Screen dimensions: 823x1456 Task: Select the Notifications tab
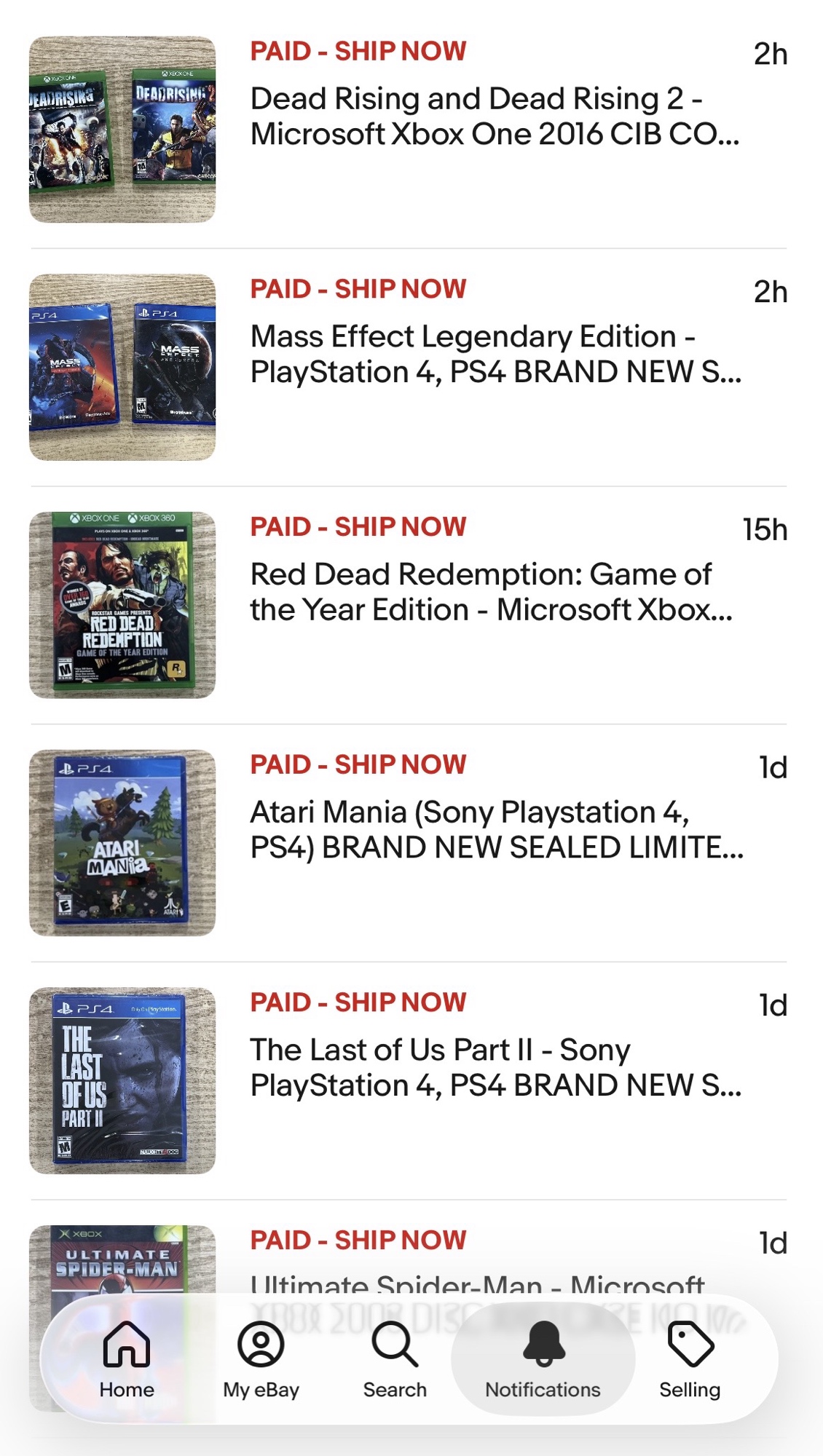(543, 1358)
